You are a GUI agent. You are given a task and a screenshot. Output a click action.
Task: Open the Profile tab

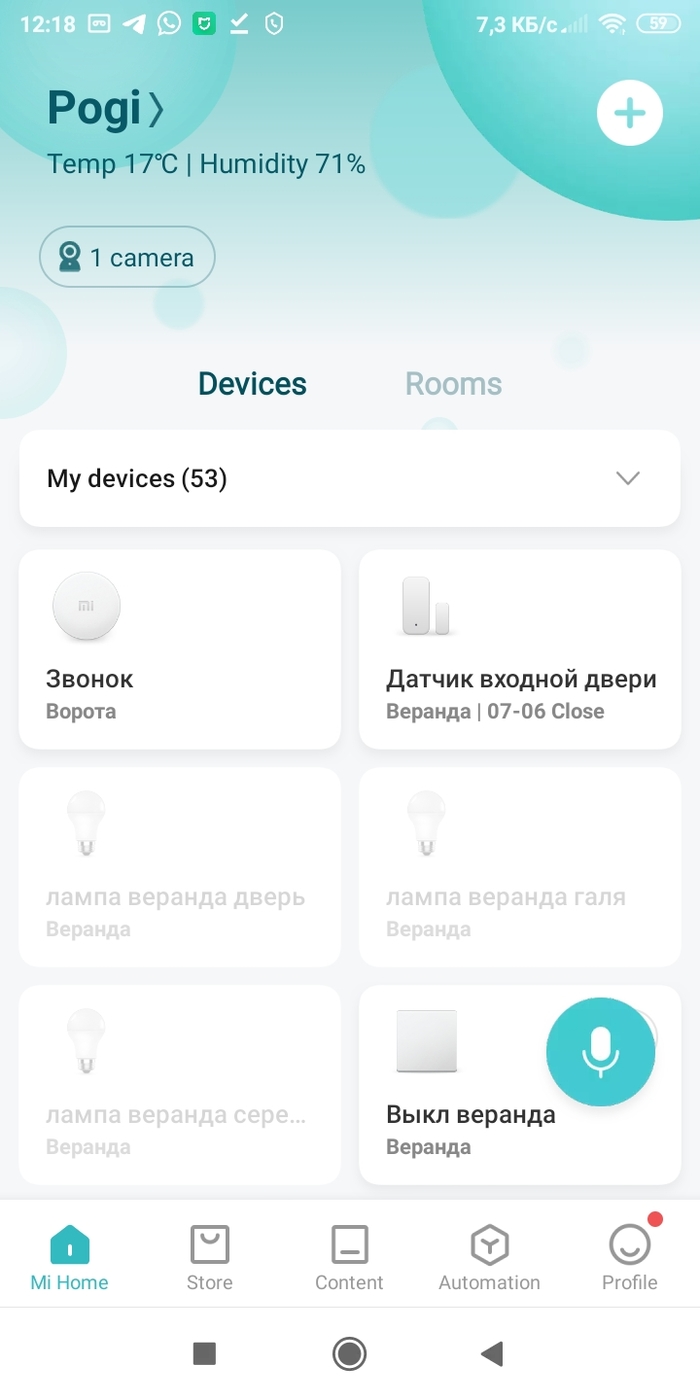click(629, 1258)
